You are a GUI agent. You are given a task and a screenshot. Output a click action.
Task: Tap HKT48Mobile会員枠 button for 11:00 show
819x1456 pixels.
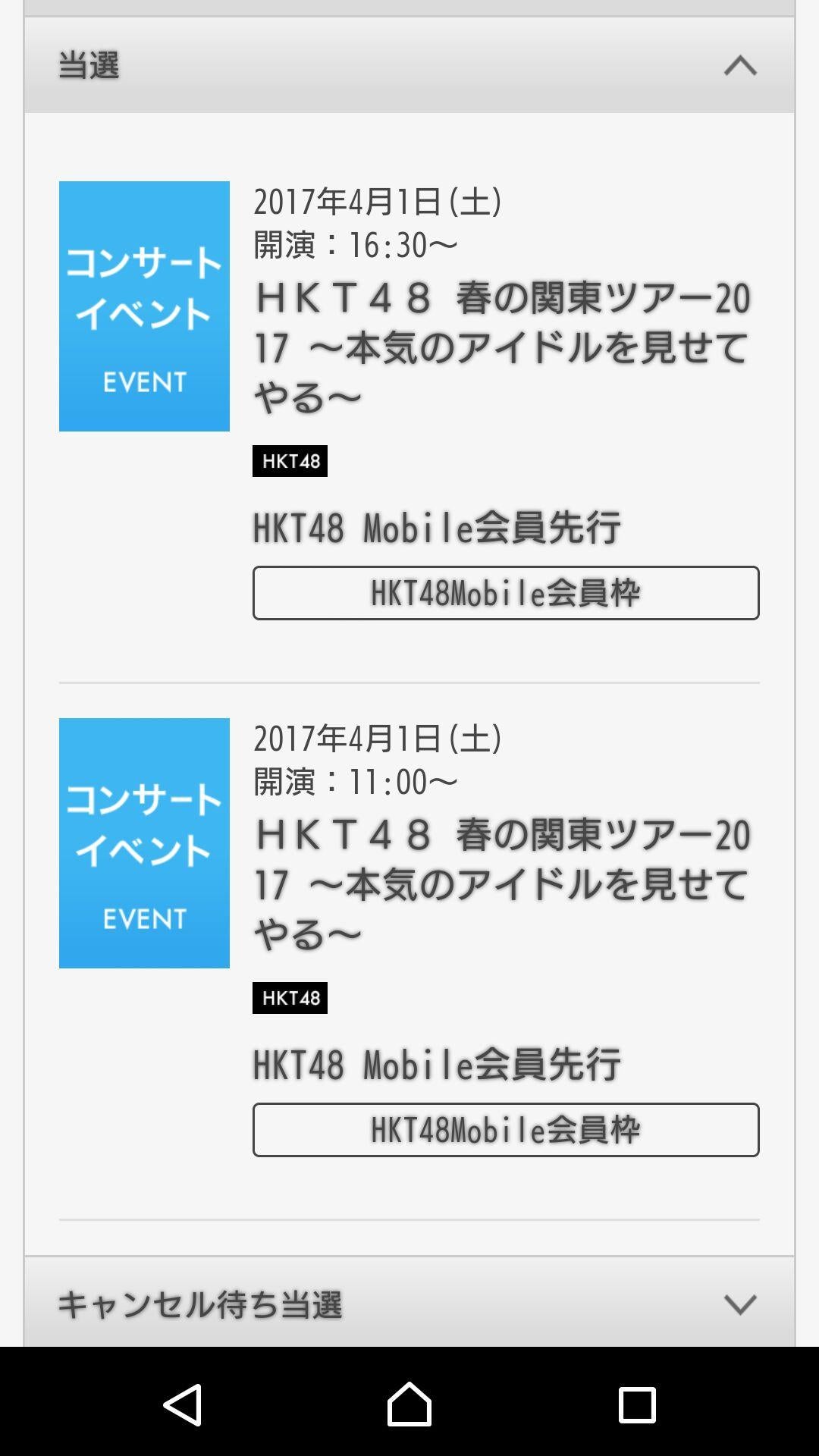point(506,1130)
